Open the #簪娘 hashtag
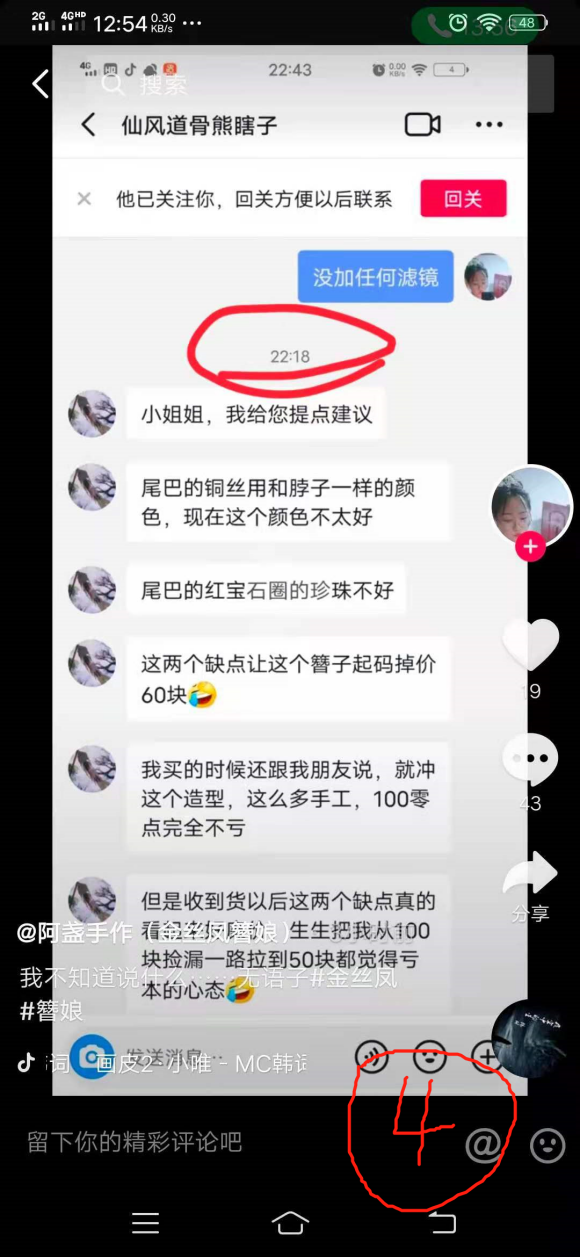The height and width of the screenshot is (1257, 580). (51, 1010)
